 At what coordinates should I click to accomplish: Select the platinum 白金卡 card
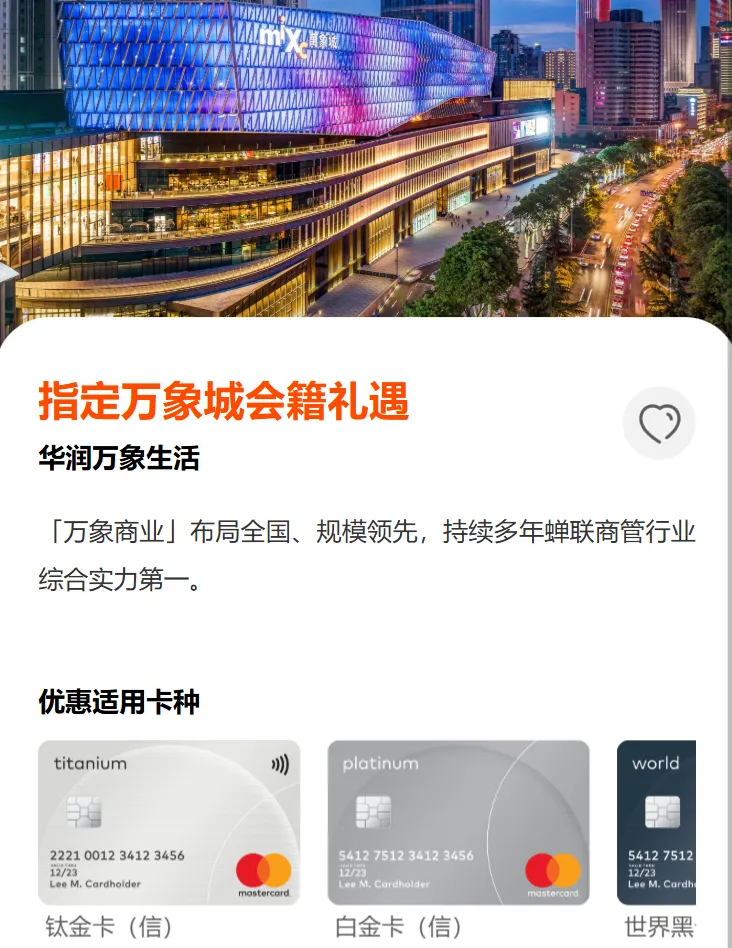pos(458,822)
